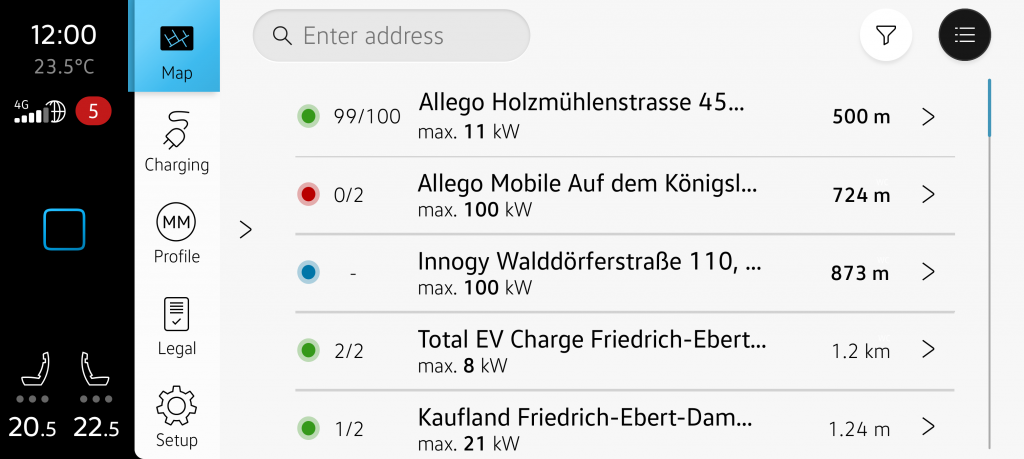Open Allego Holzmühlenstrasse 45 station
Screen dimensions: 1024x459
click(620, 116)
